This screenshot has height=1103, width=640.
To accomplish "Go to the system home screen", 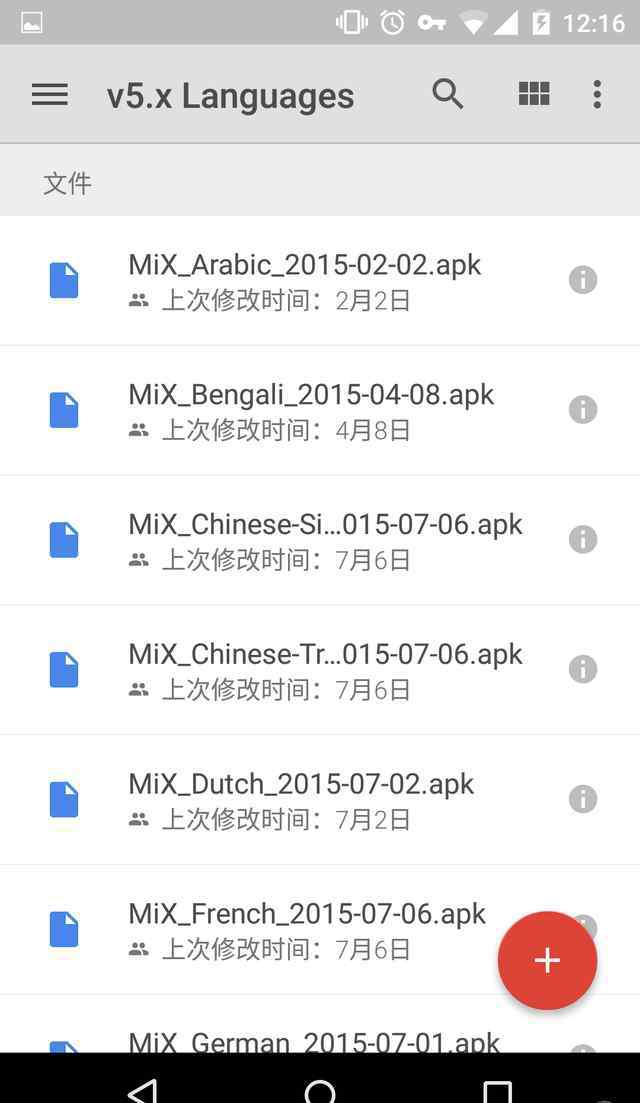I will point(320,1090).
